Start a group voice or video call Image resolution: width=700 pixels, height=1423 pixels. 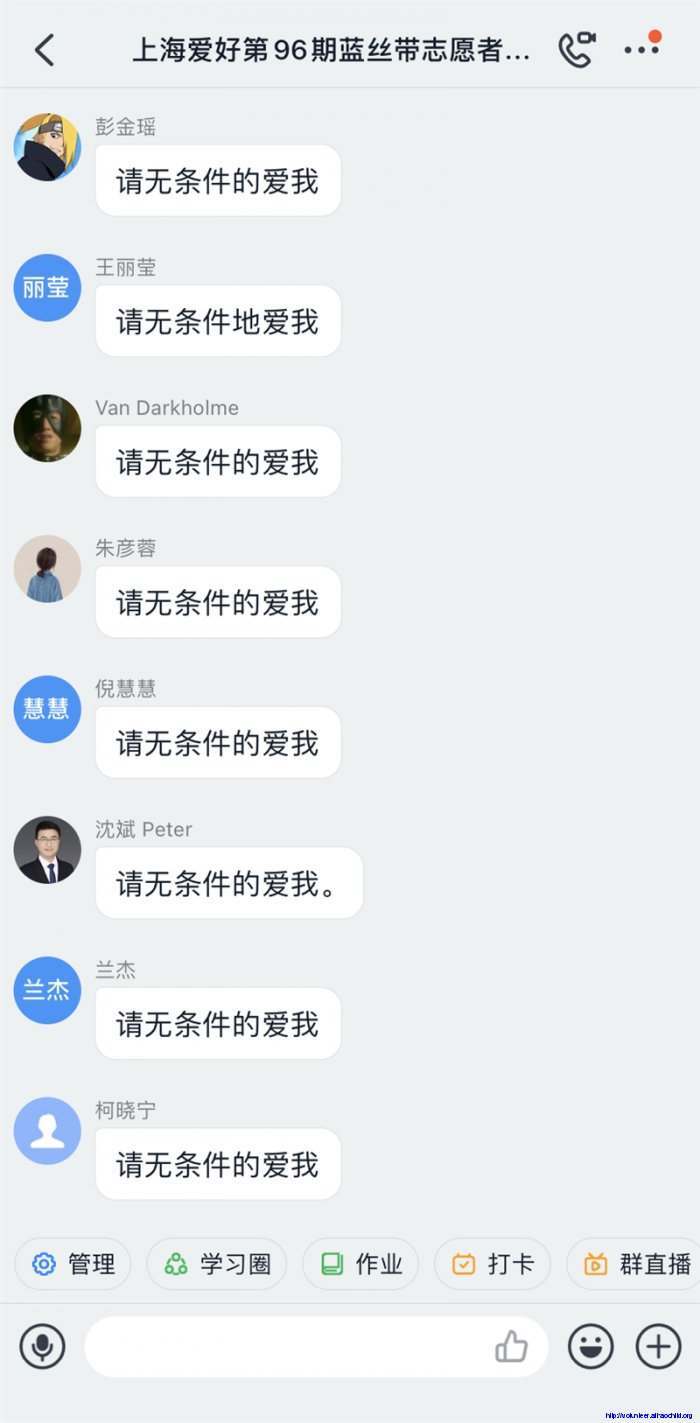tap(576, 50)
